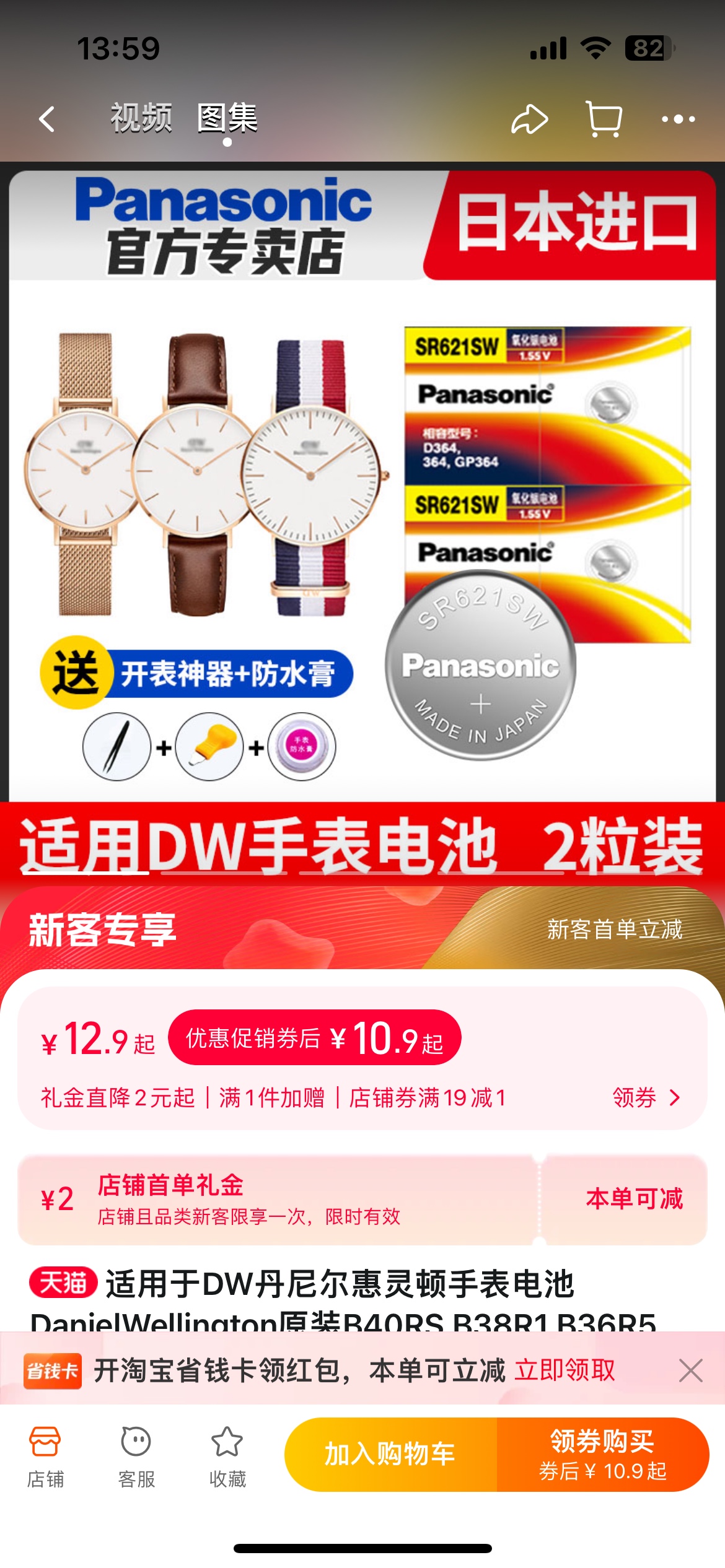Share this product
The height and width of the screenshot is (1568, 725).
(x=529, y=119)
